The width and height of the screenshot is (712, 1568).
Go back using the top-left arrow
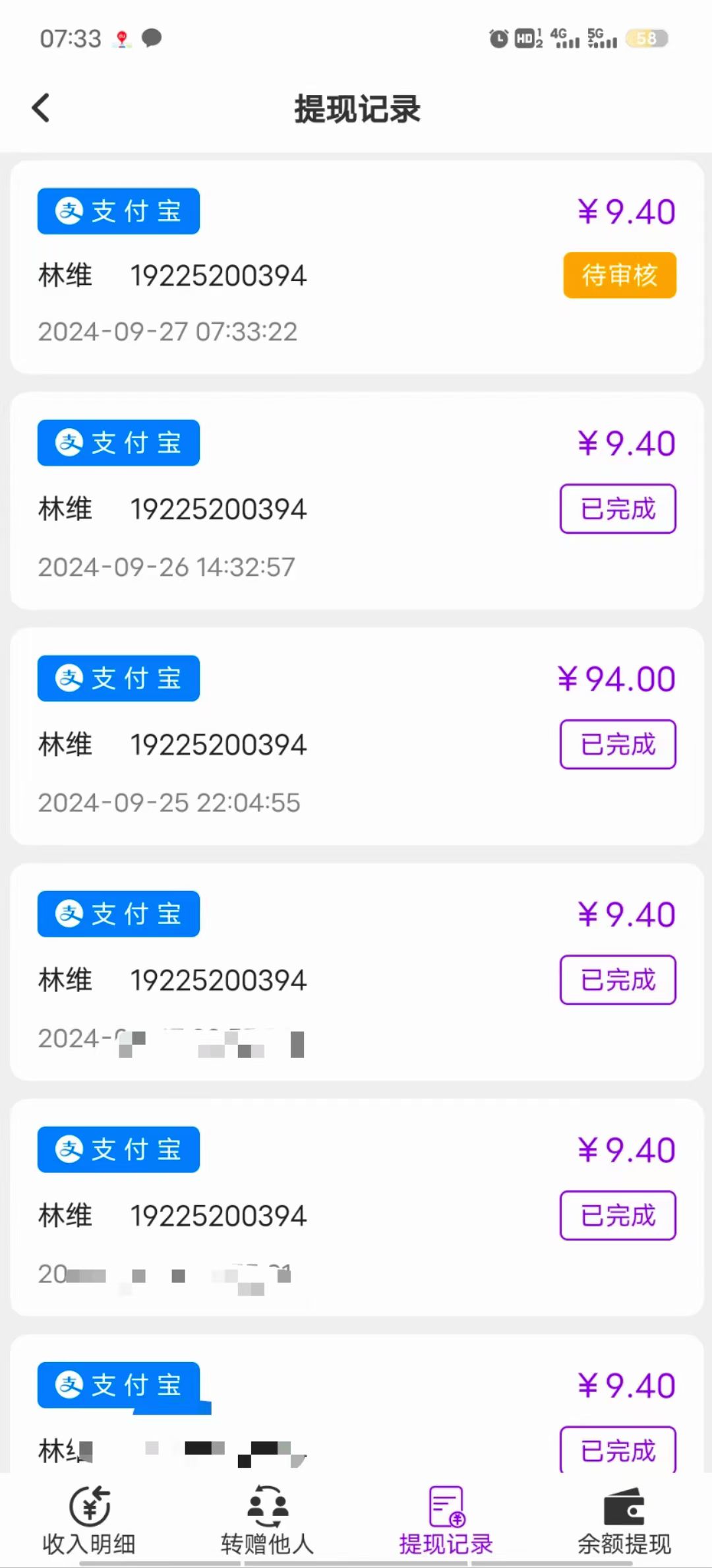click(x=41, y=108)
